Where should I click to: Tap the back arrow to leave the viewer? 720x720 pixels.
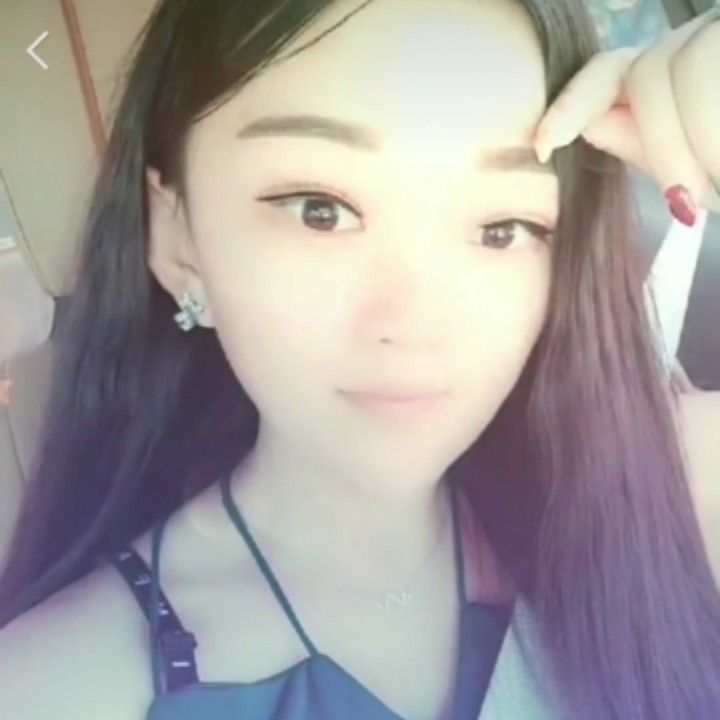click(x=38, y=51)
